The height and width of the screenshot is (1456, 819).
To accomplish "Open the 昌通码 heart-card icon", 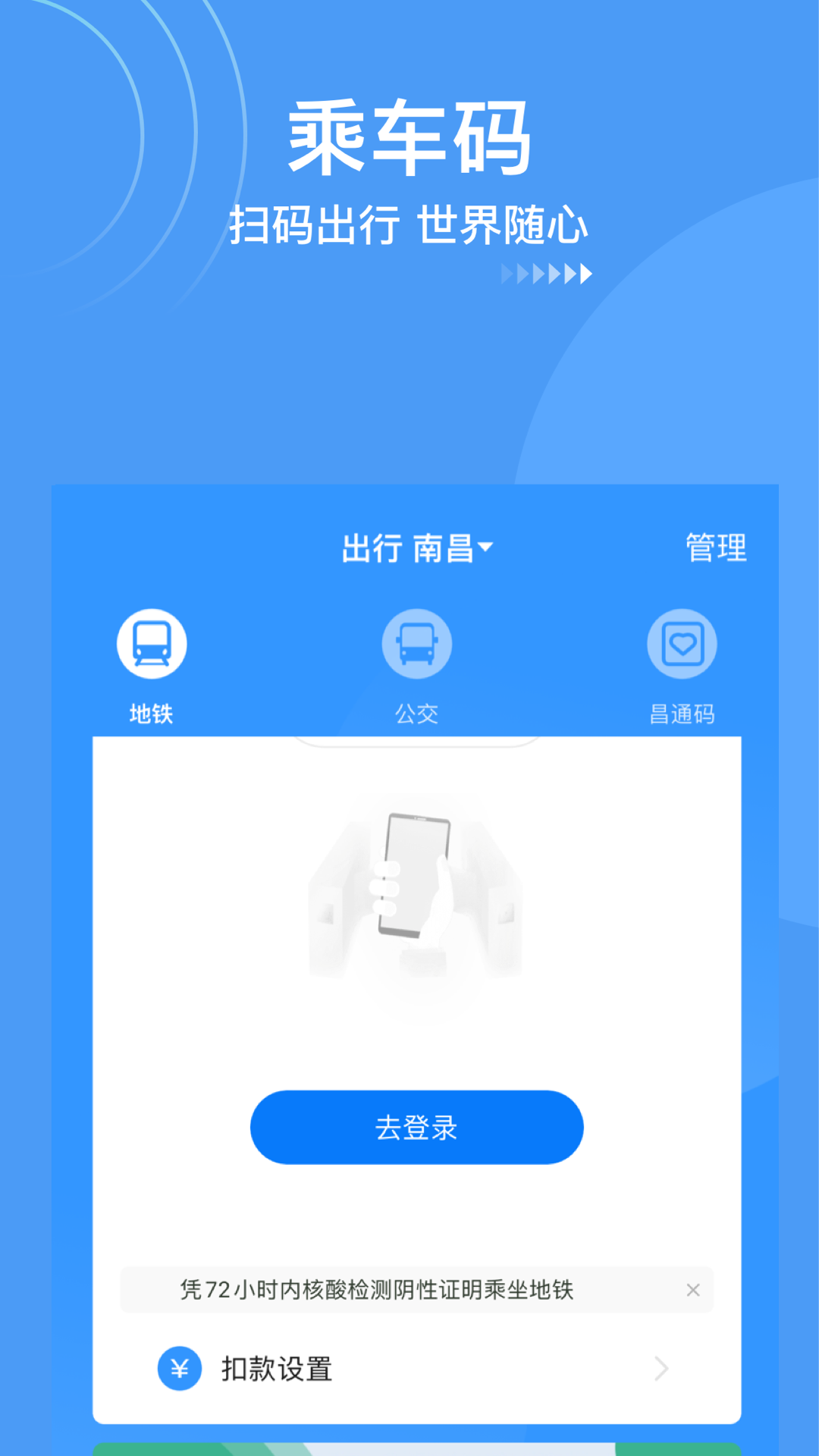I will 682,642.
